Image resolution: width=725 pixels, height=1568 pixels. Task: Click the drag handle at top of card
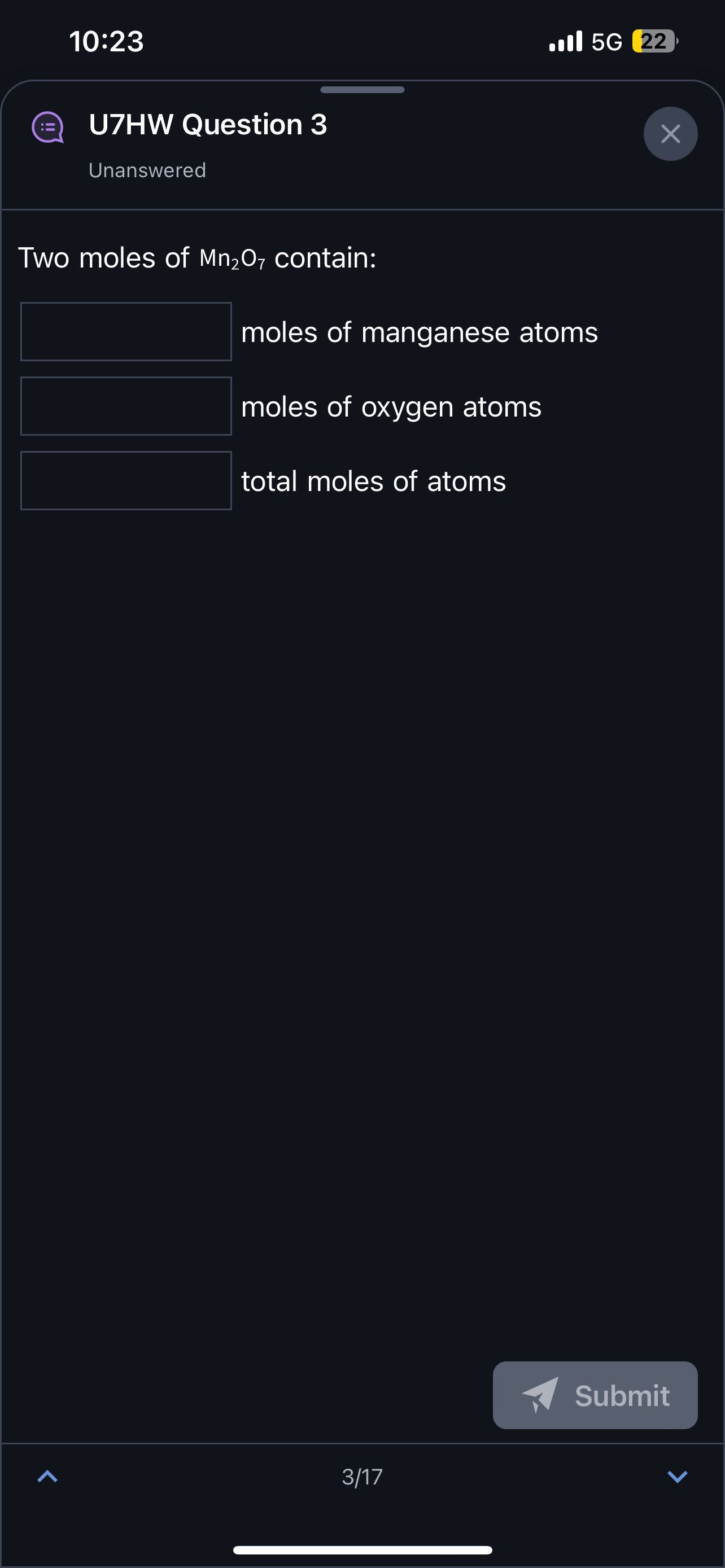tap(362, 90)
